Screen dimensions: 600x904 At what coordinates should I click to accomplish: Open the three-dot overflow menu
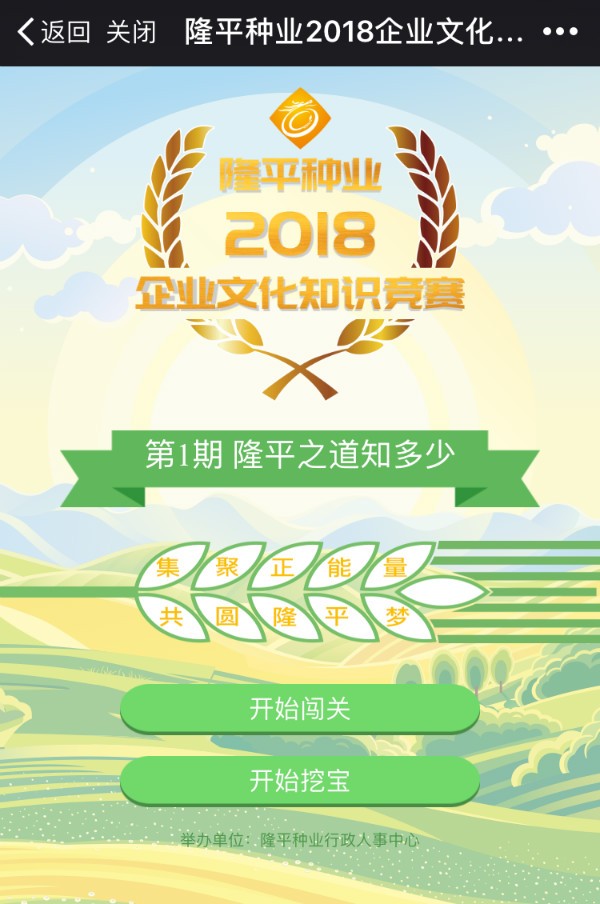(560, 32)
